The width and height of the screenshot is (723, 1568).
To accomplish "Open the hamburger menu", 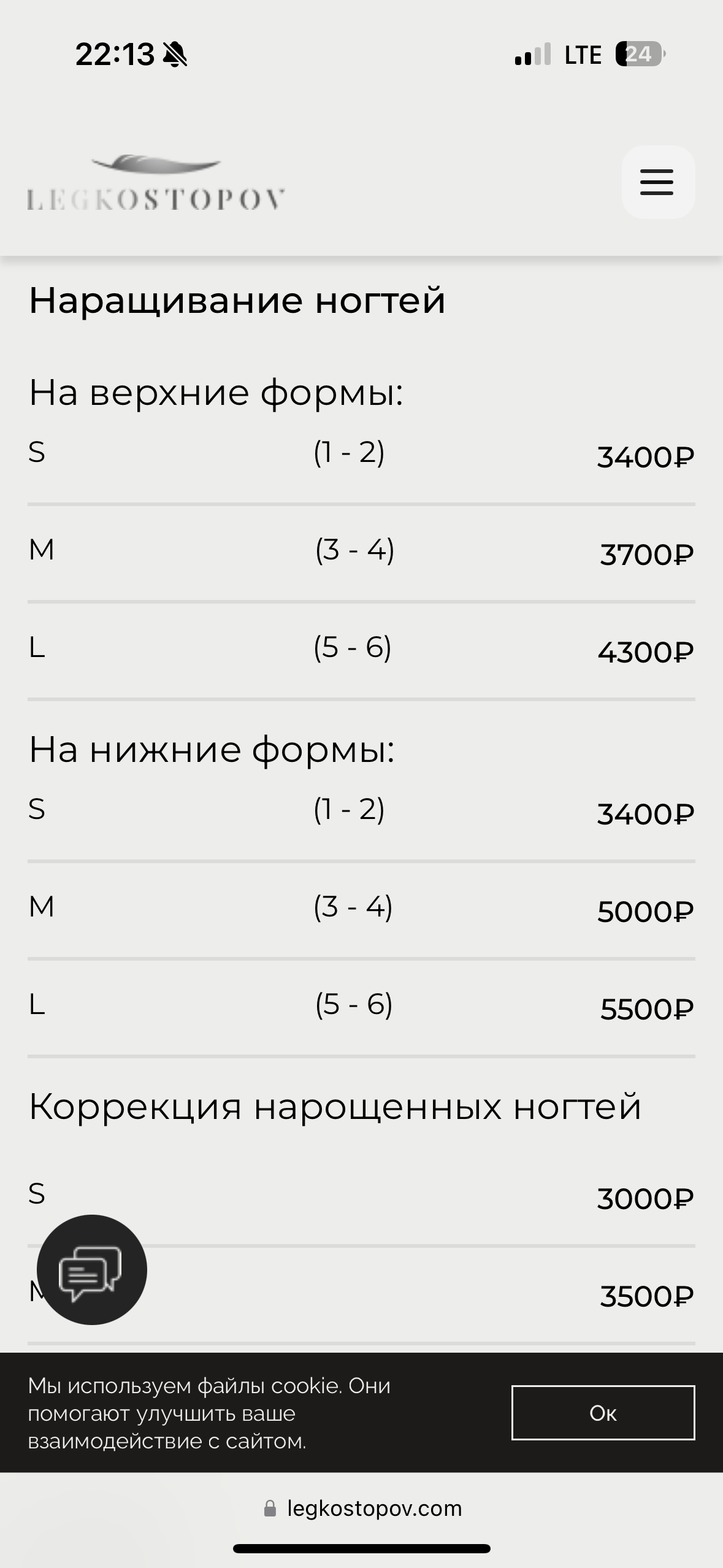I will [x=657, y=182].
